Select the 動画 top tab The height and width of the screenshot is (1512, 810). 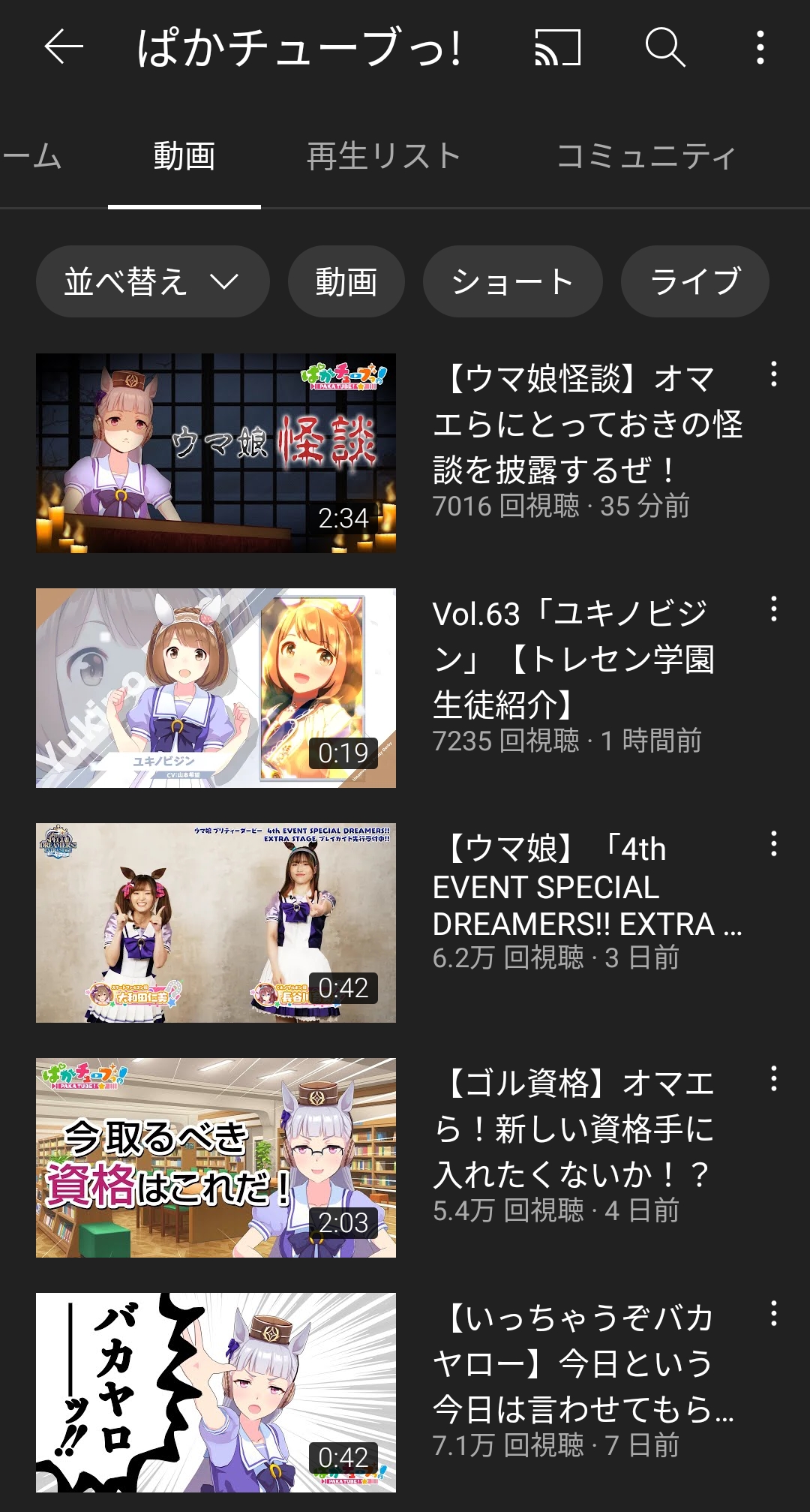(184, 156)
